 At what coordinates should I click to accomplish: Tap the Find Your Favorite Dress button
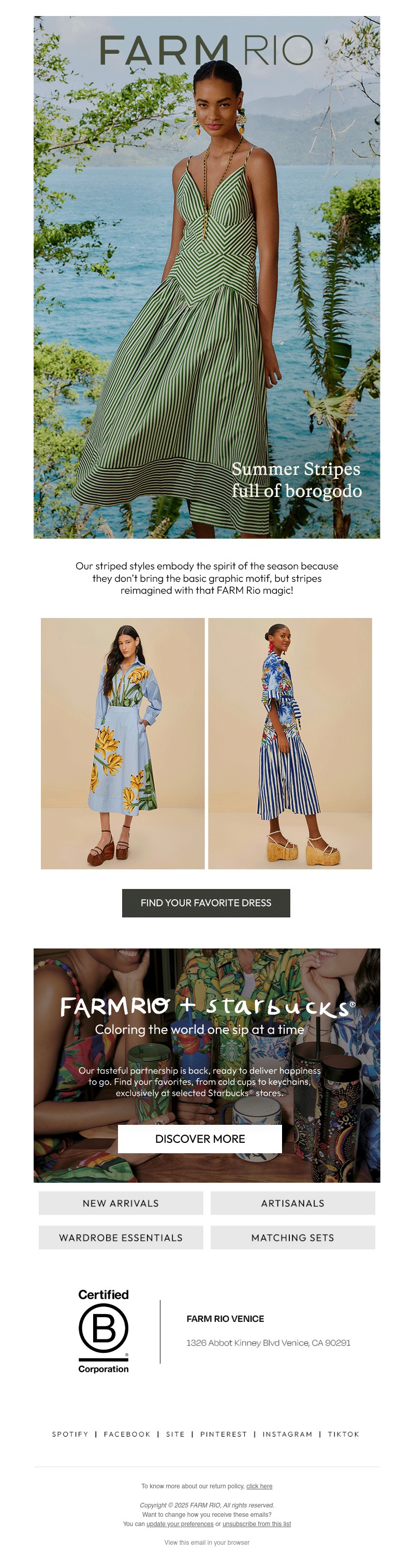click(x=206, y=903)
